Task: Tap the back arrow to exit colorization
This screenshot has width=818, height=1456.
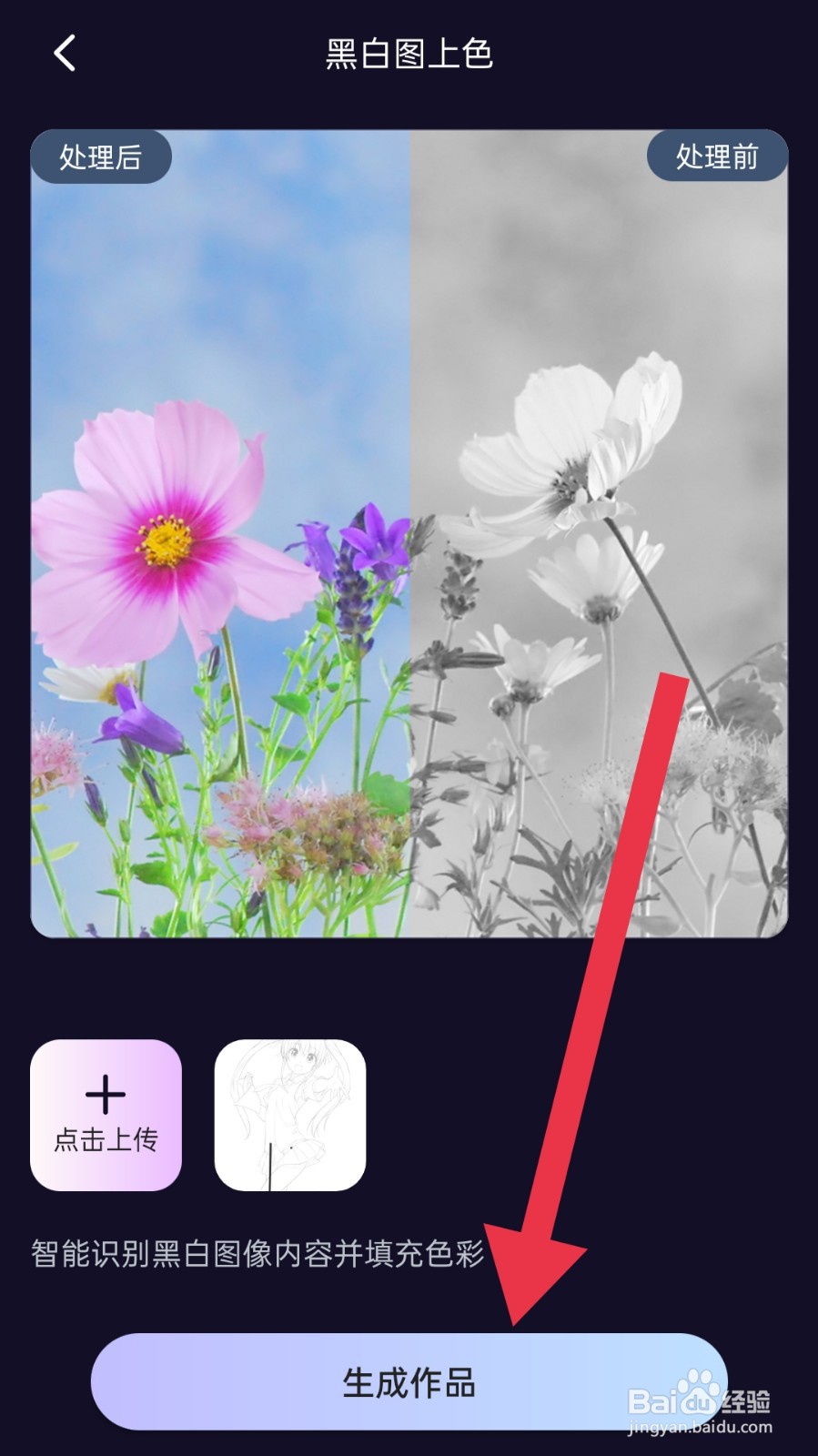Action: click(62, 53)
